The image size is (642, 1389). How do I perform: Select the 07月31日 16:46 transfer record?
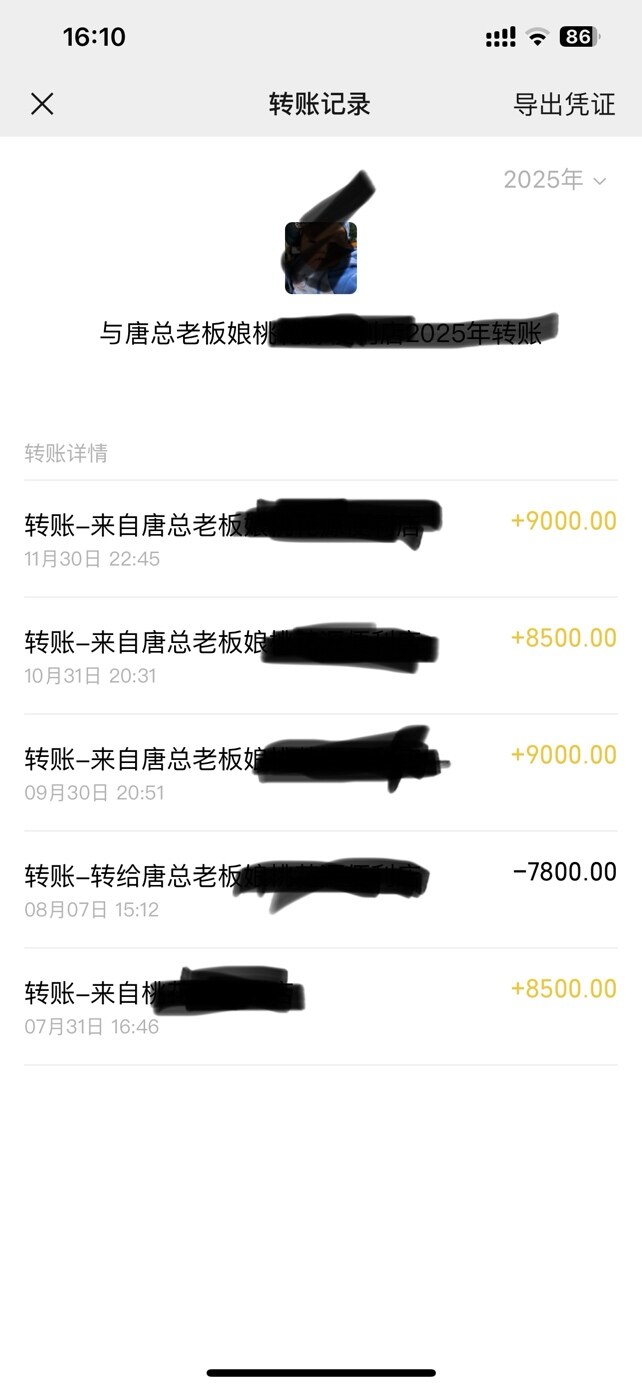click(x=320, y=1006)
